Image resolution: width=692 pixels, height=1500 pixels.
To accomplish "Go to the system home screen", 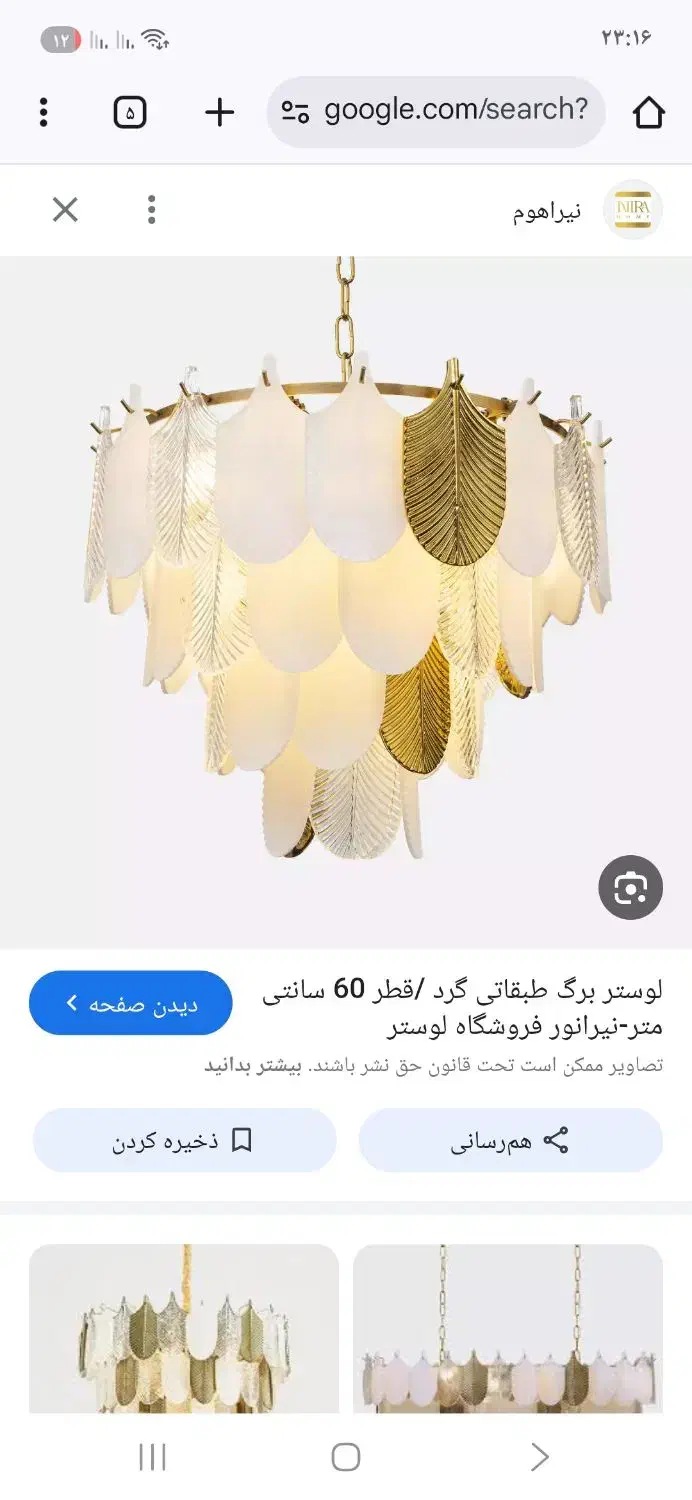I will tap(346, 1457).
